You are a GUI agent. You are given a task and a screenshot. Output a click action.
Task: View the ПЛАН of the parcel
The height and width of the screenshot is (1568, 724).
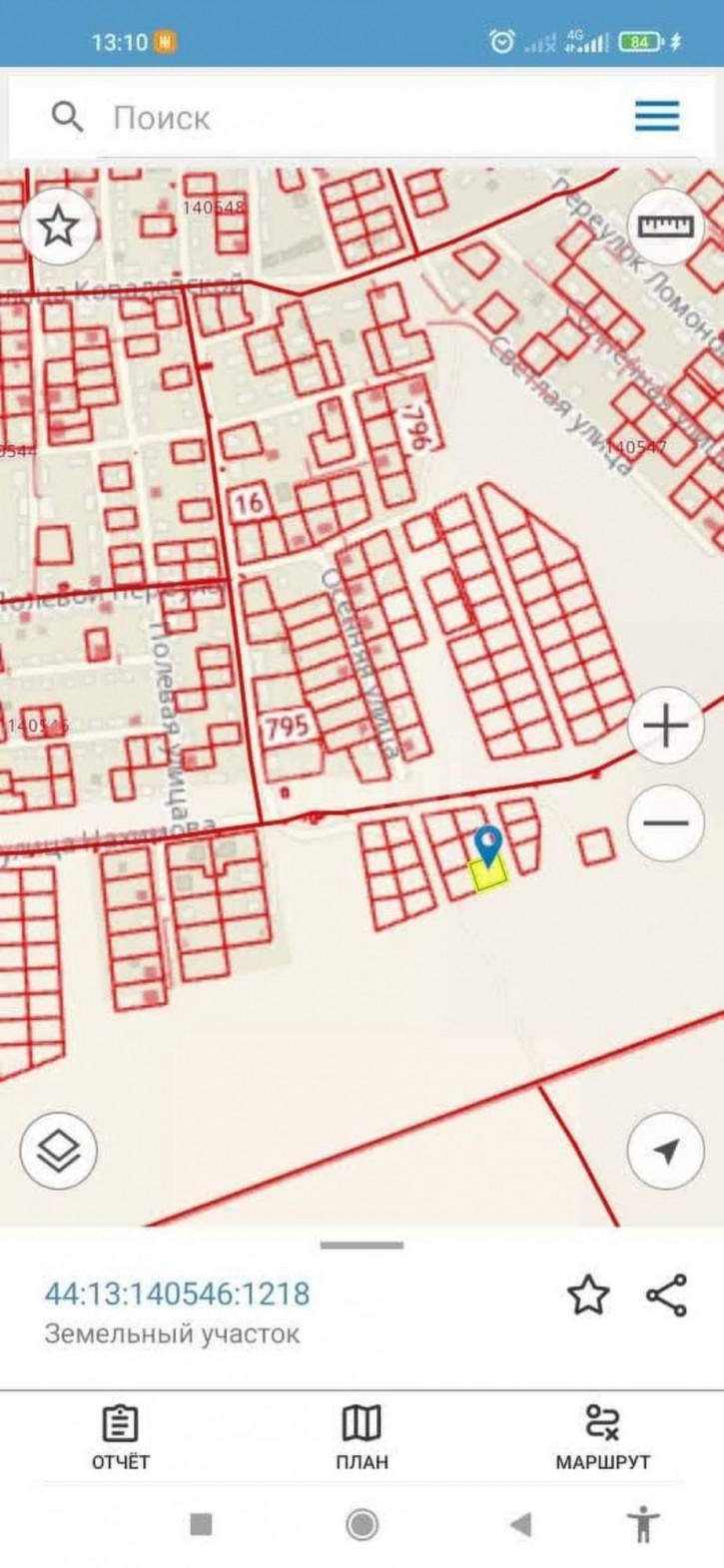click(x=362, y=1437)
